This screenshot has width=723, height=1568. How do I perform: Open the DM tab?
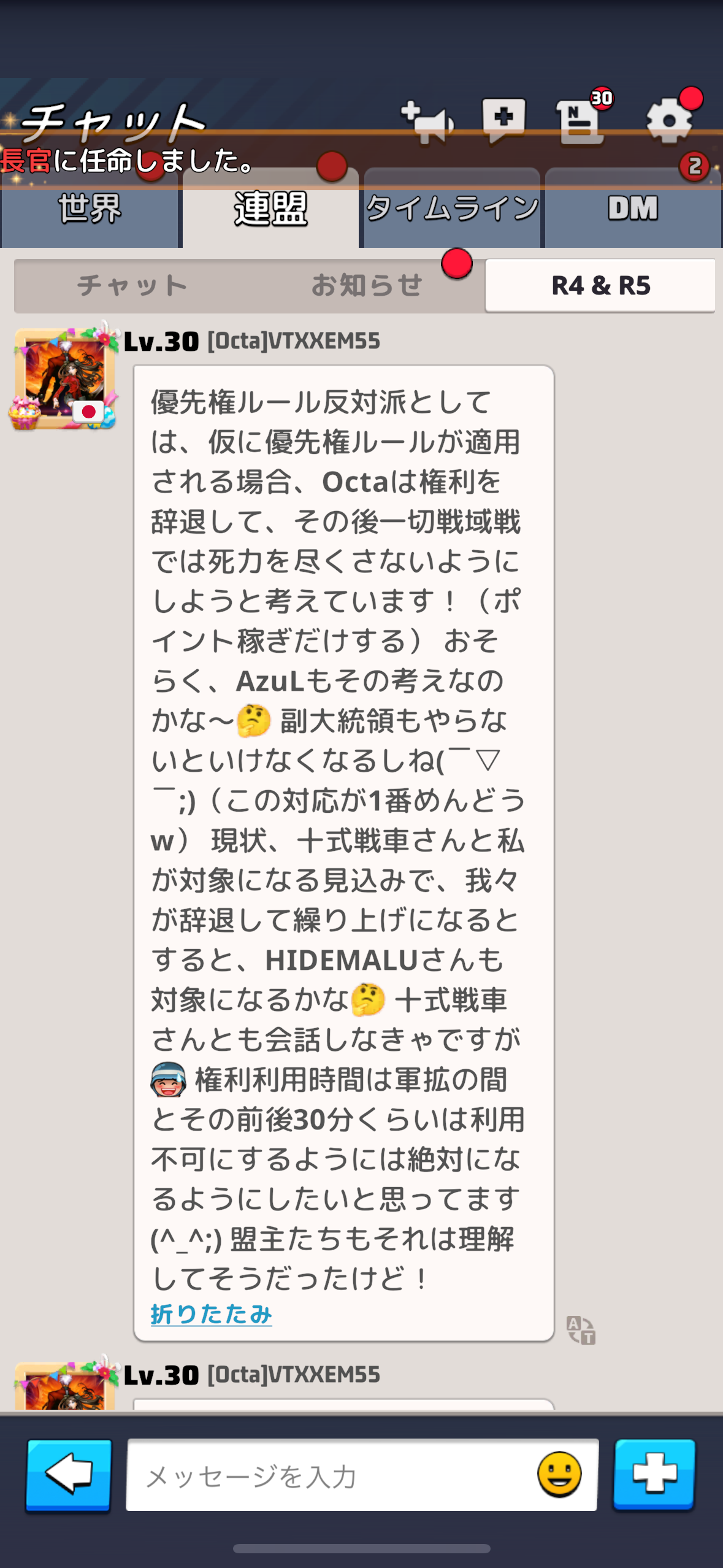click(633, 209)
